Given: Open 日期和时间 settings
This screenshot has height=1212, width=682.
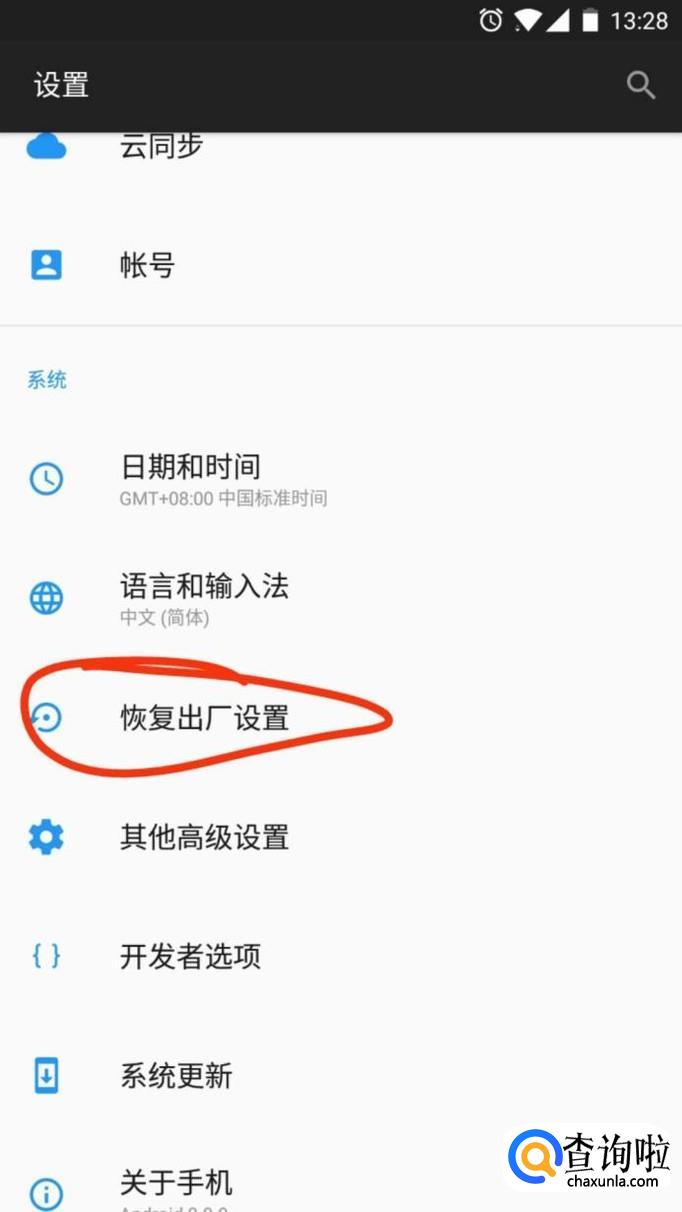Looking at the screenshot, I should point(341,479).
